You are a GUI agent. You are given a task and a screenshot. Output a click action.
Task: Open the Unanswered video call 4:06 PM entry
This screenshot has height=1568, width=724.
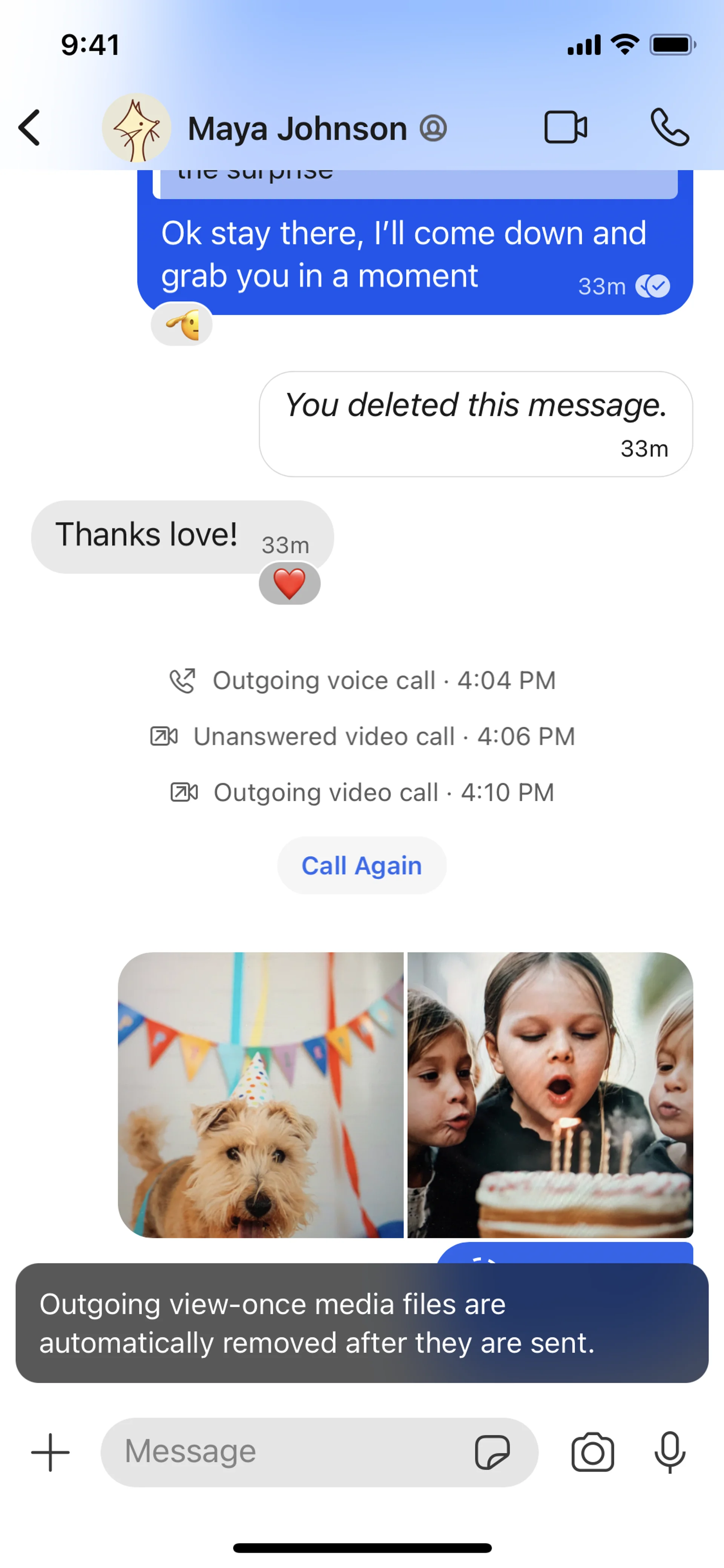coord(363,737)
